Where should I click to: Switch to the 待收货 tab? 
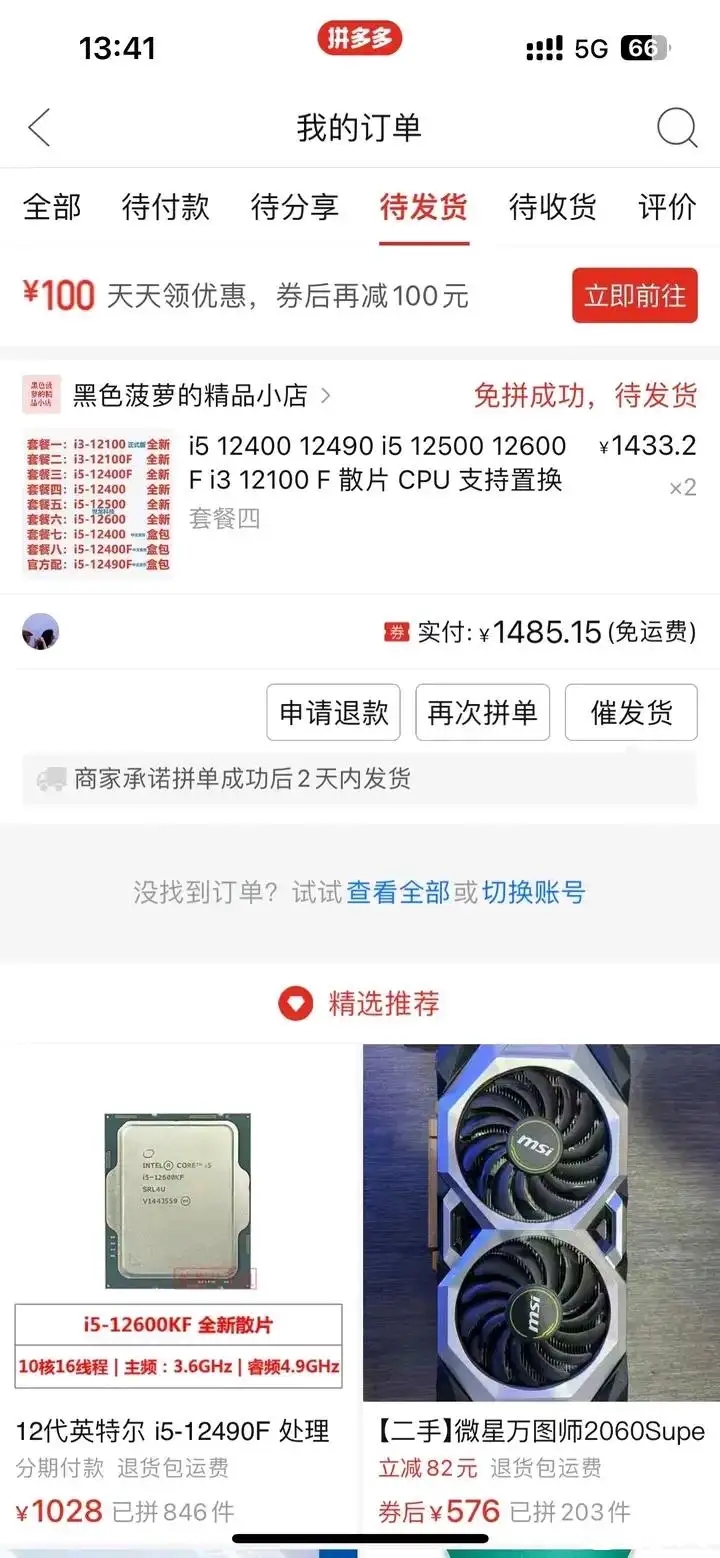(x=552, y=207)
